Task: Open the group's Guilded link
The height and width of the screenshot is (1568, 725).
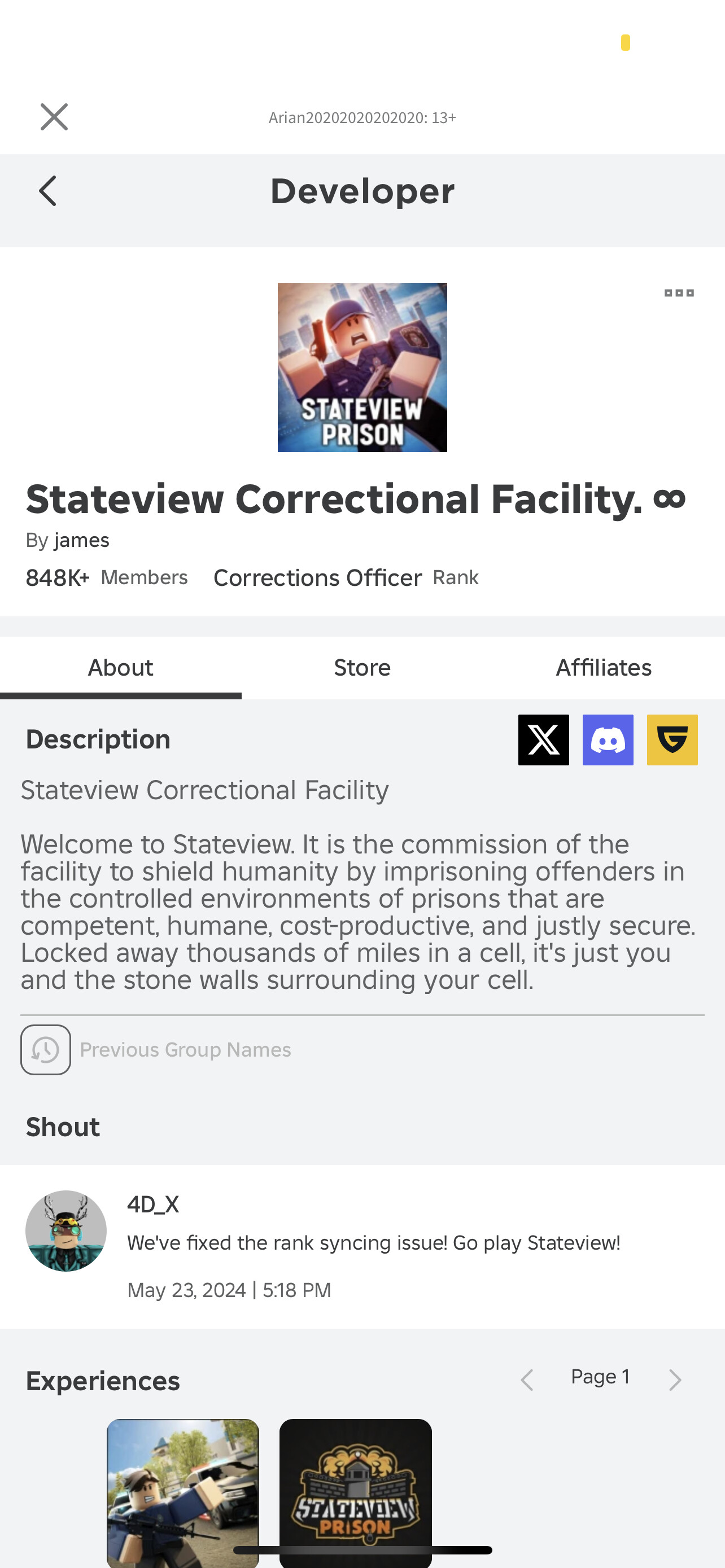Action: click(x=672, y=739)
